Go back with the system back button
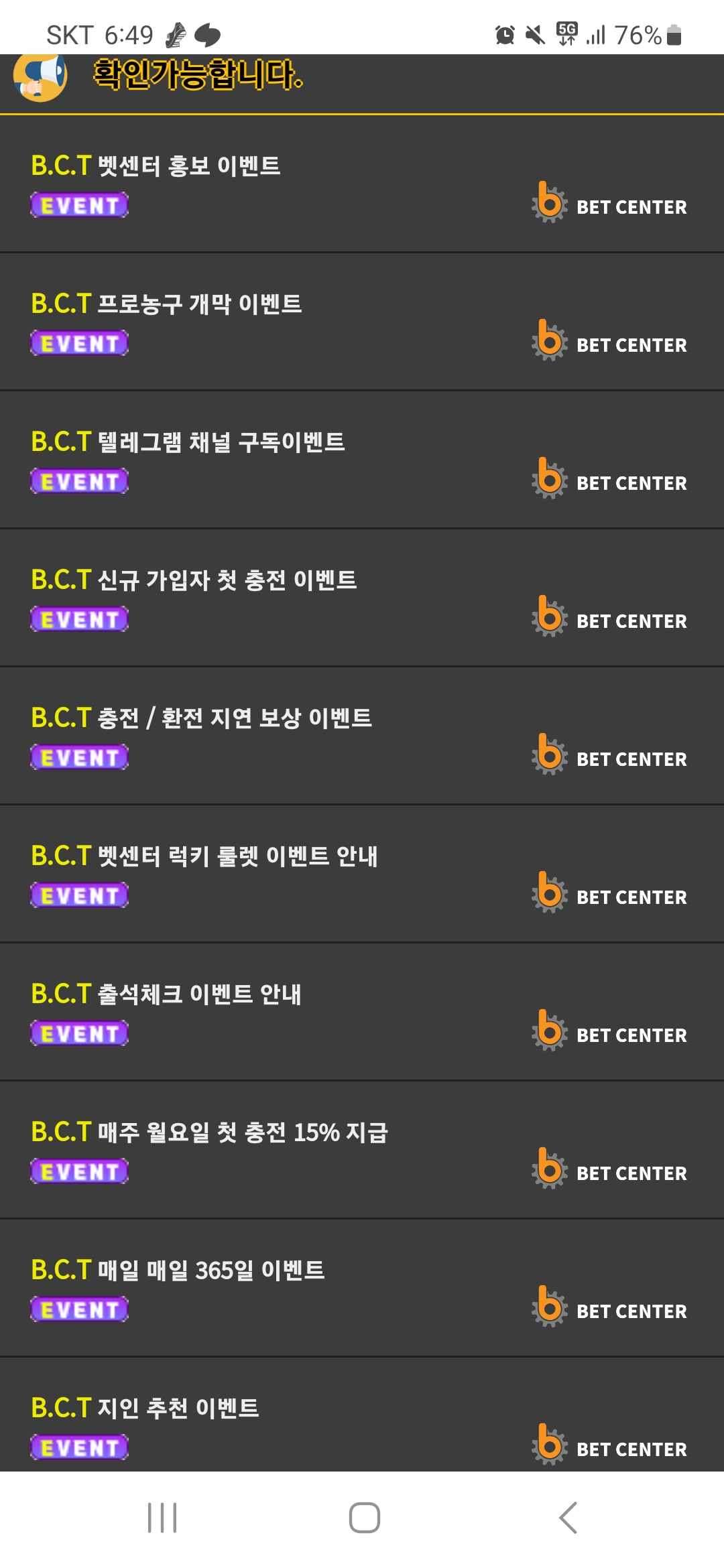Viewport: 724px width, 1568px height. (x=568, y=1518)
